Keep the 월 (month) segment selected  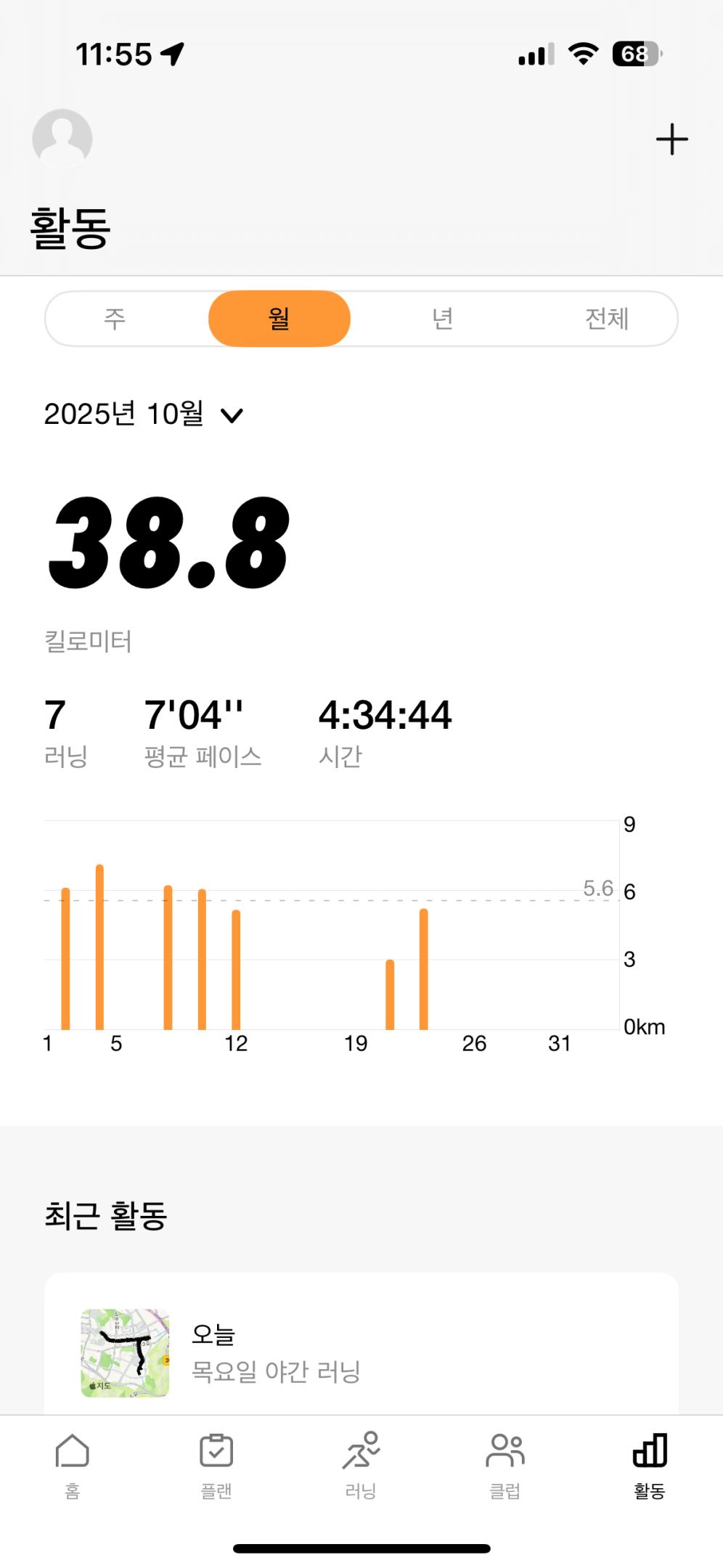point(279,318)
